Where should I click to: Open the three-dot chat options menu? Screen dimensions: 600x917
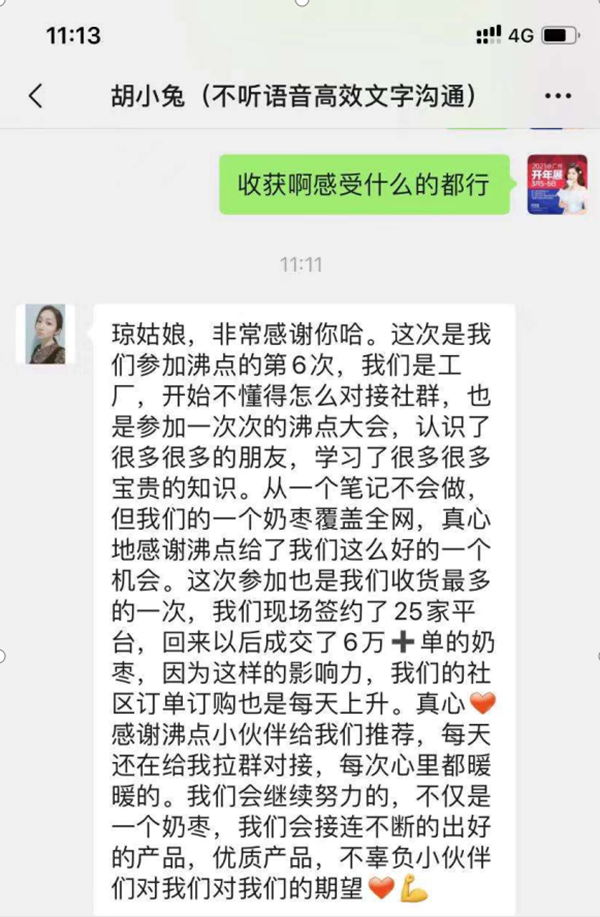(556, 97)
